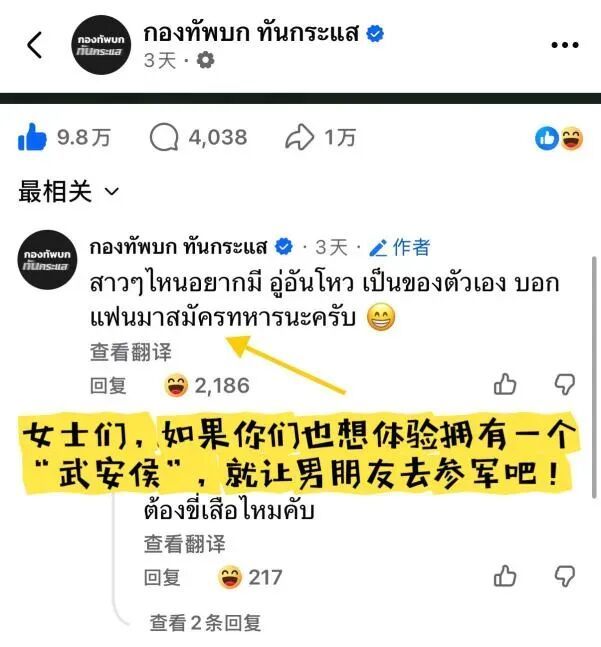Tap 查看翻译 under the author's comment
This screenshot has width=601, height=647.
point(130,351)
